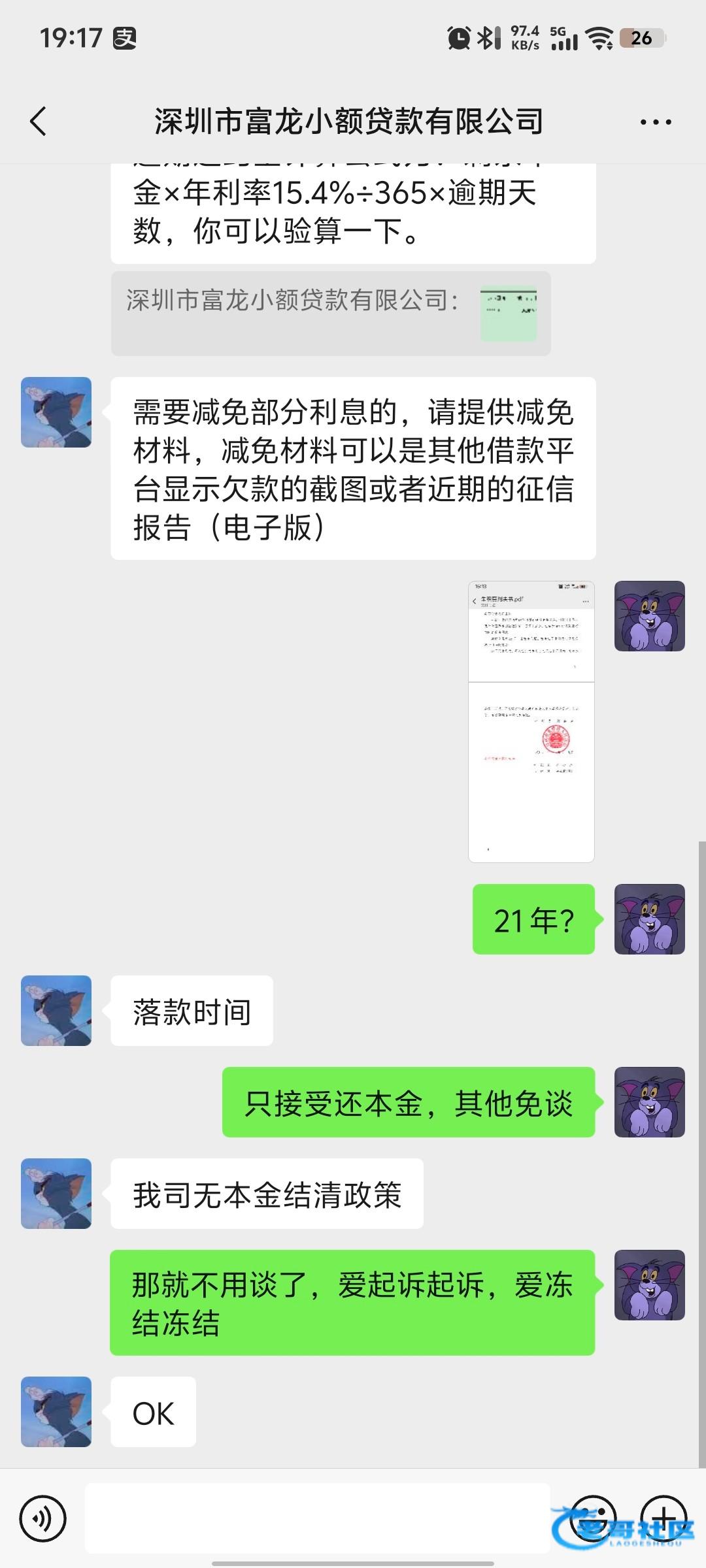
Task: Switch to voice message input
Action: coord(43,1519)
